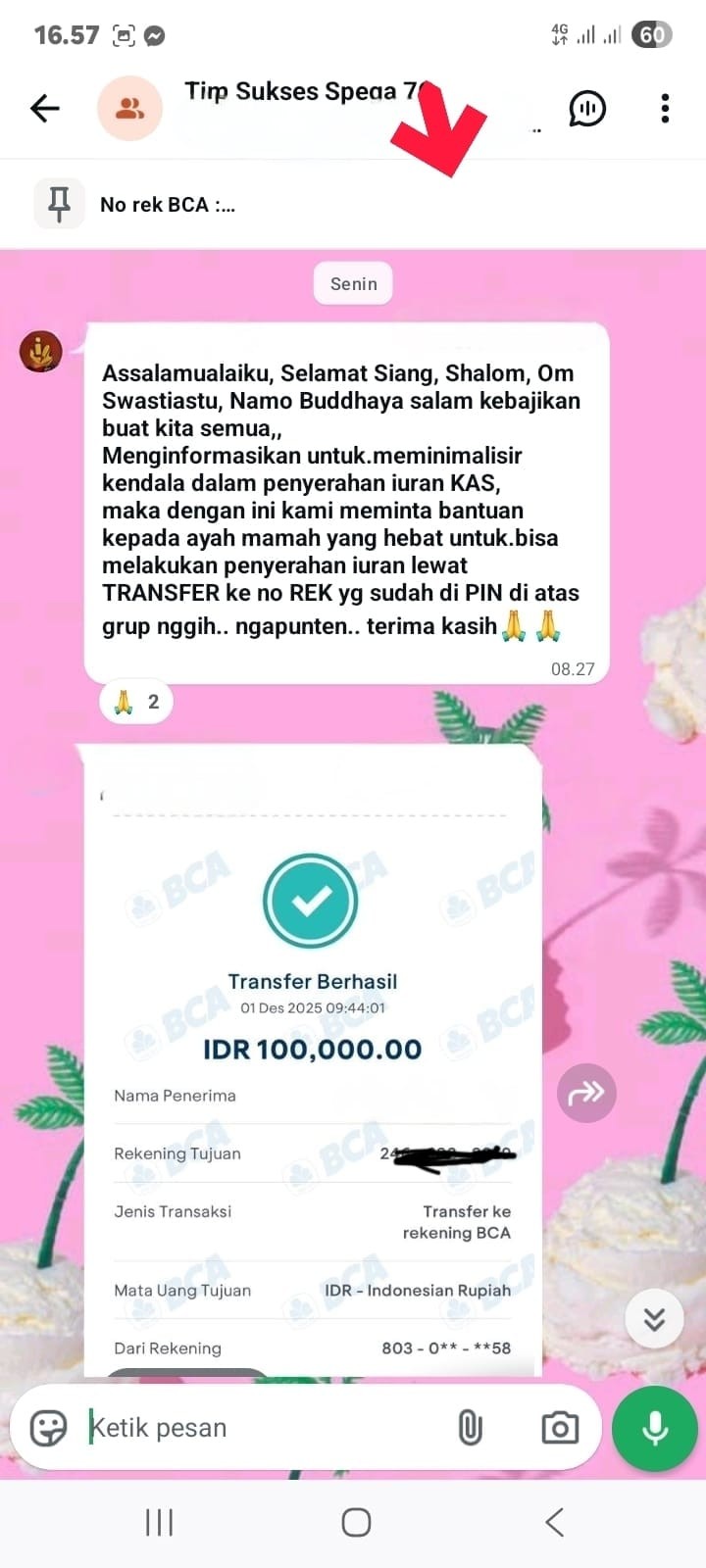This screenshot has width=706, height=1568.
Task: Open the camera to take a photo
Action: tap(560, 1428)
